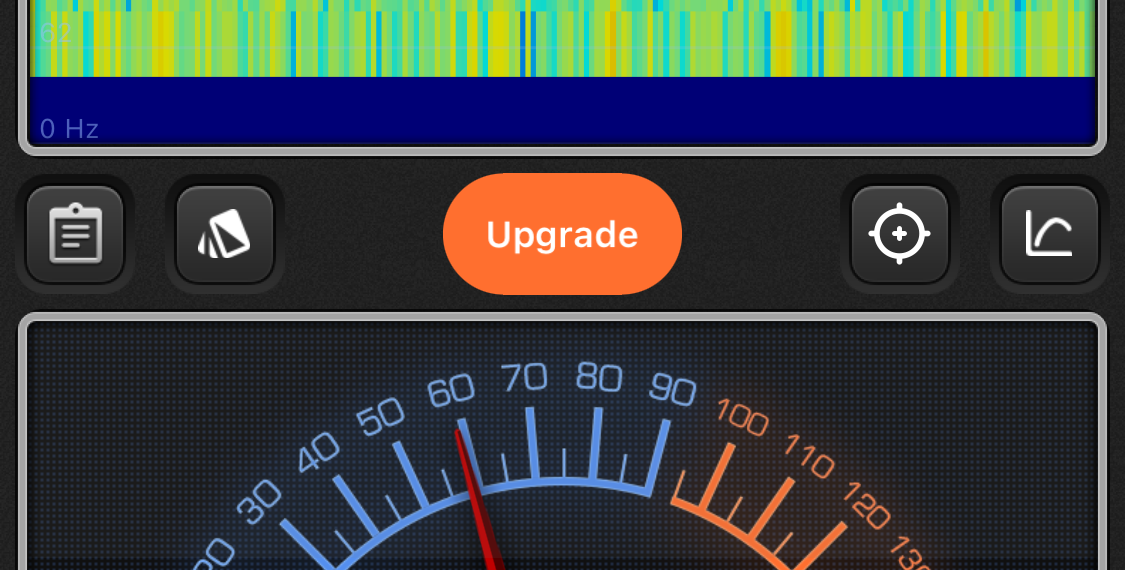Open the curve graph icon

click(1049, 235)
